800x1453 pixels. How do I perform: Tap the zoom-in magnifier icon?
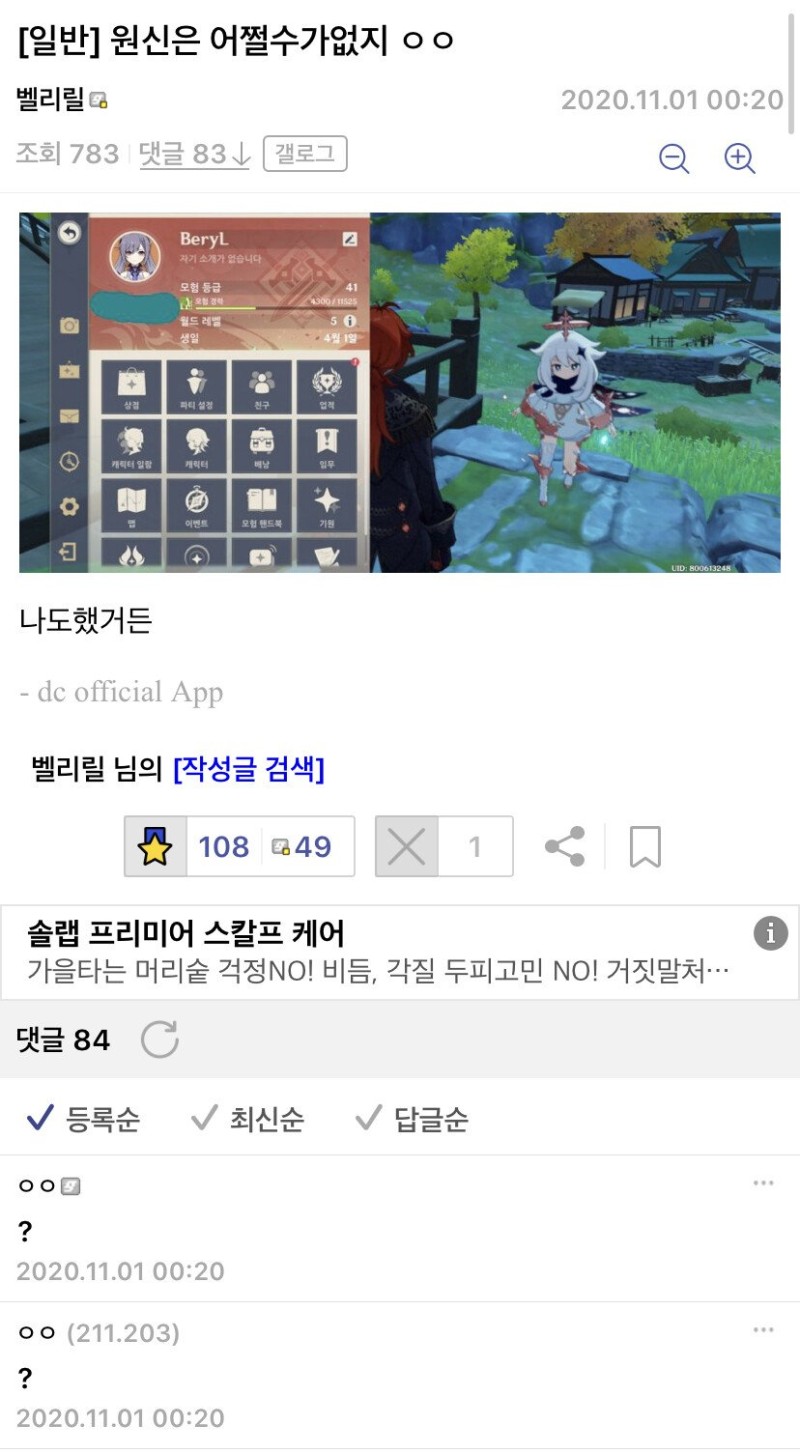coord(740,158)
